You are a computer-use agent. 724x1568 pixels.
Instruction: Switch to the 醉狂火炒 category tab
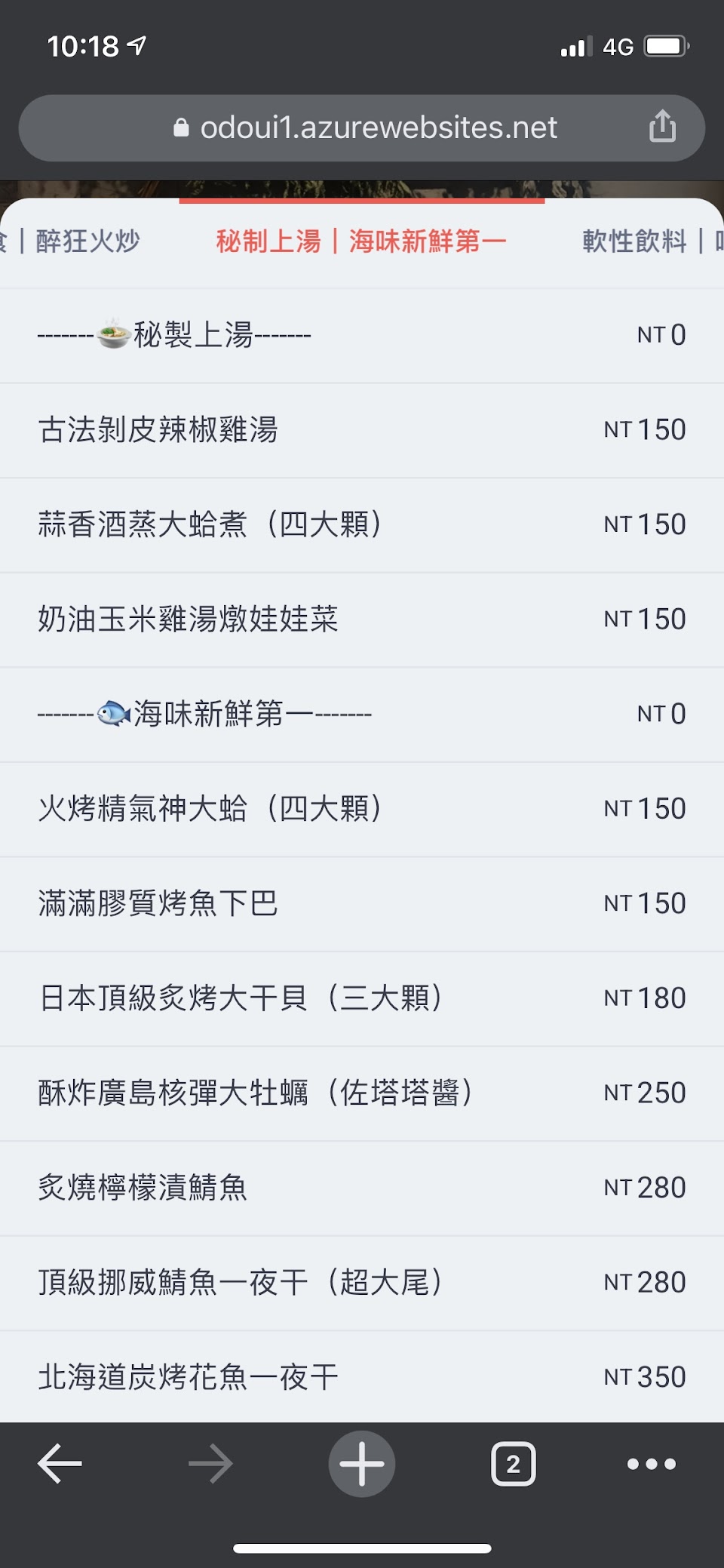[x=87, y=241]
